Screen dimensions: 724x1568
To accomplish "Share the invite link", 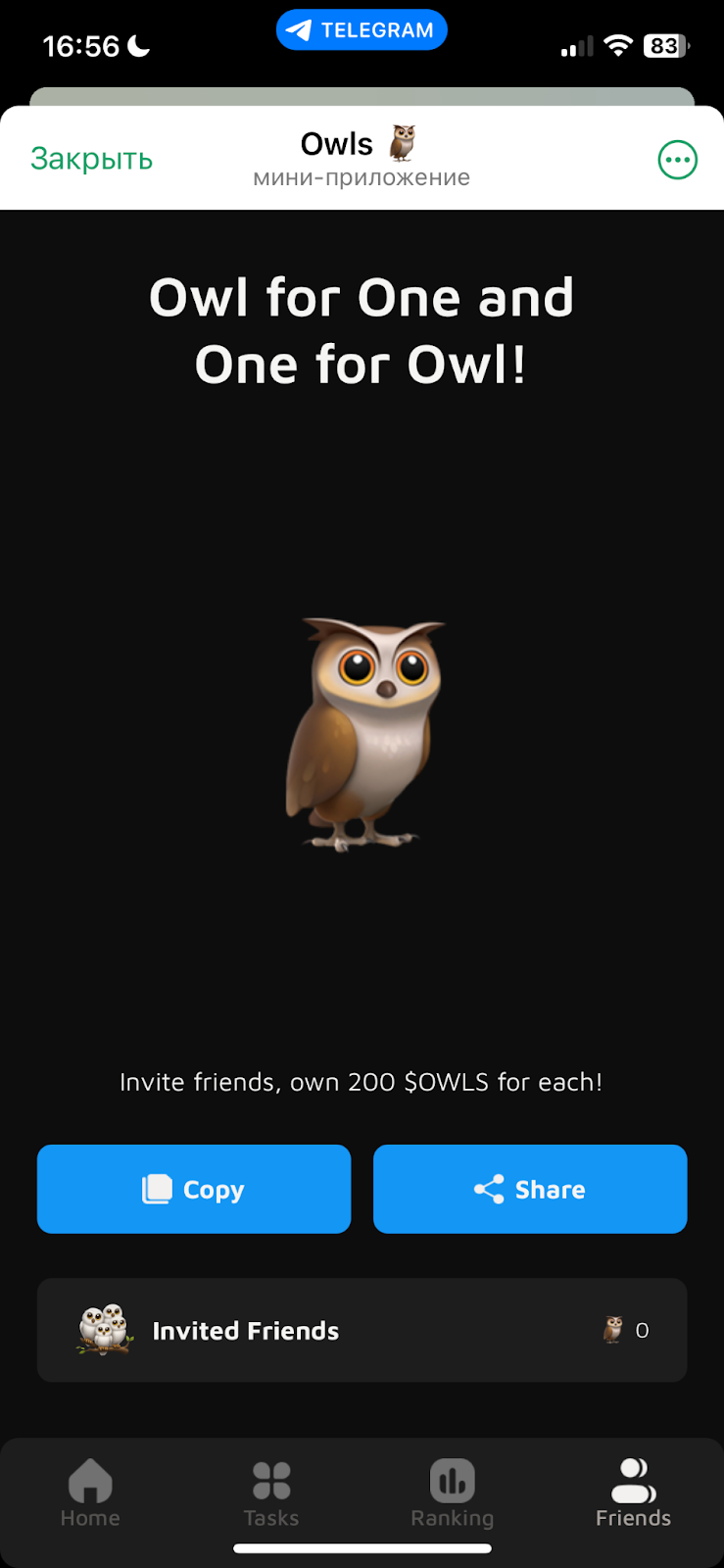I will (x=530, y=1189).
